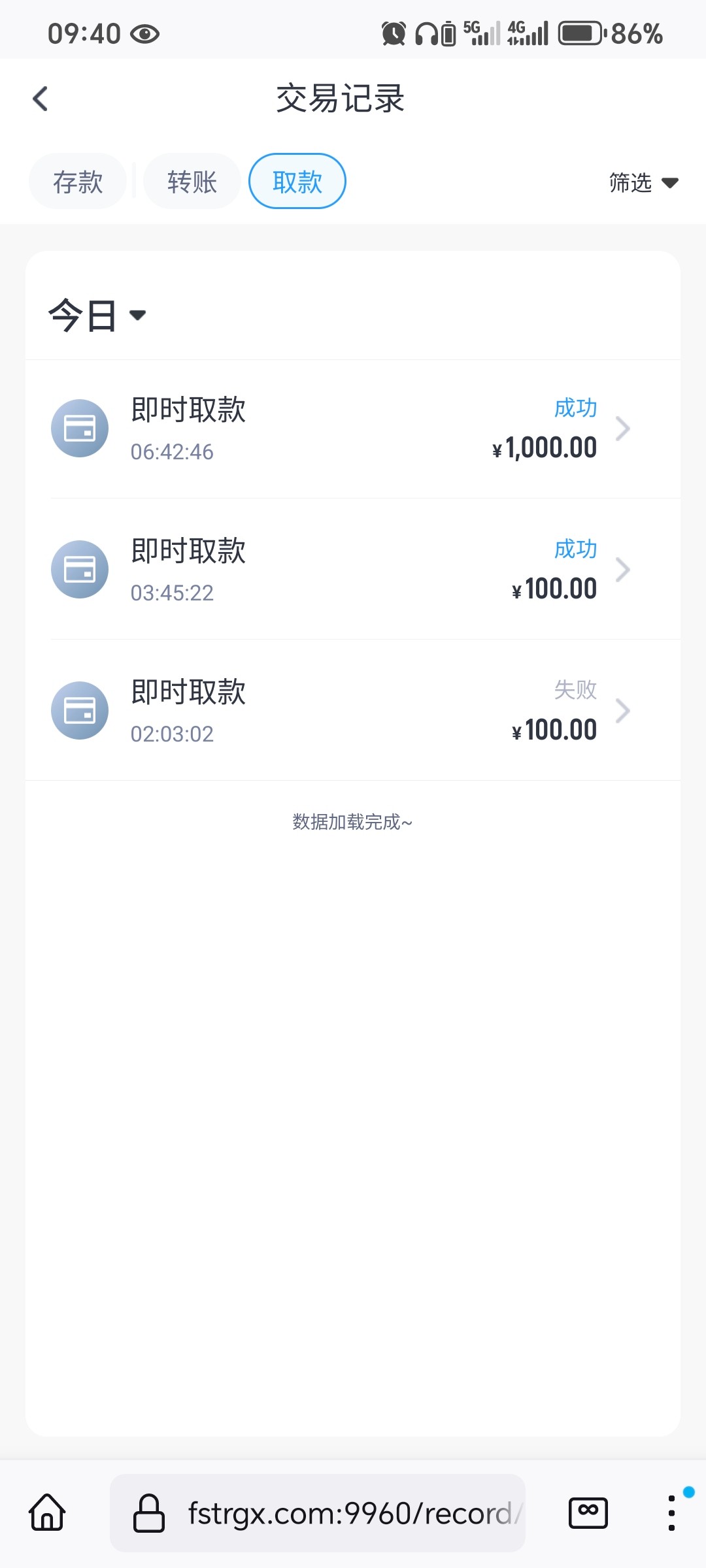Switch to the 转账 tab
This screenshot has height=1568, width=706.
pyautogui.click(x=192, y=182)
